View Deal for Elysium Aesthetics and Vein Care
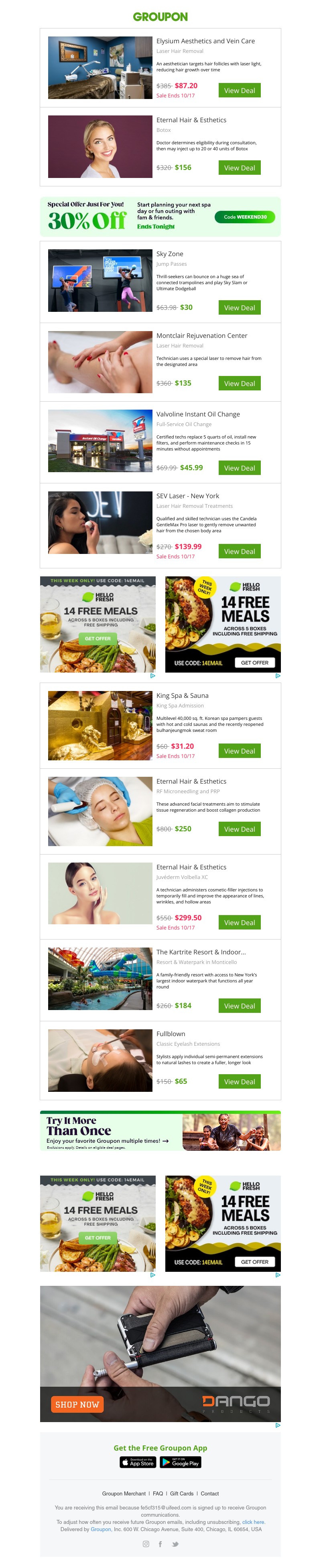 coord(239,90)
